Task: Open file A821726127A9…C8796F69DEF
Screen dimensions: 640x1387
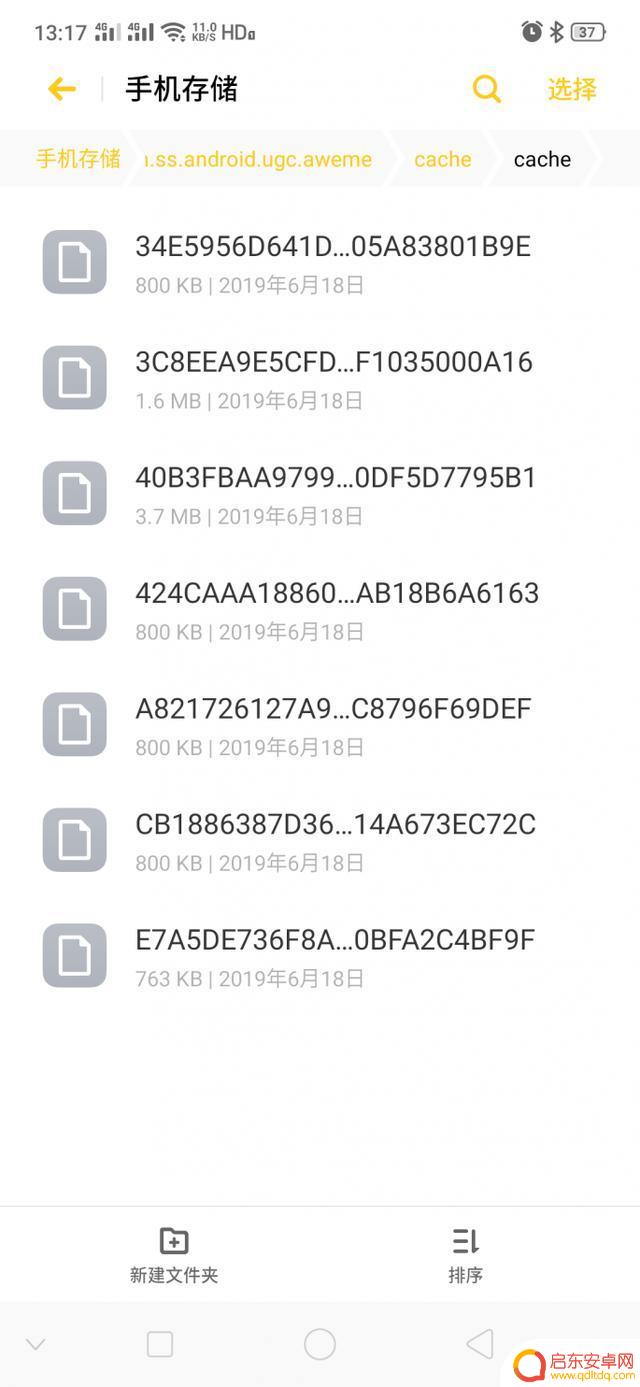Action: (x=332, y=725)
